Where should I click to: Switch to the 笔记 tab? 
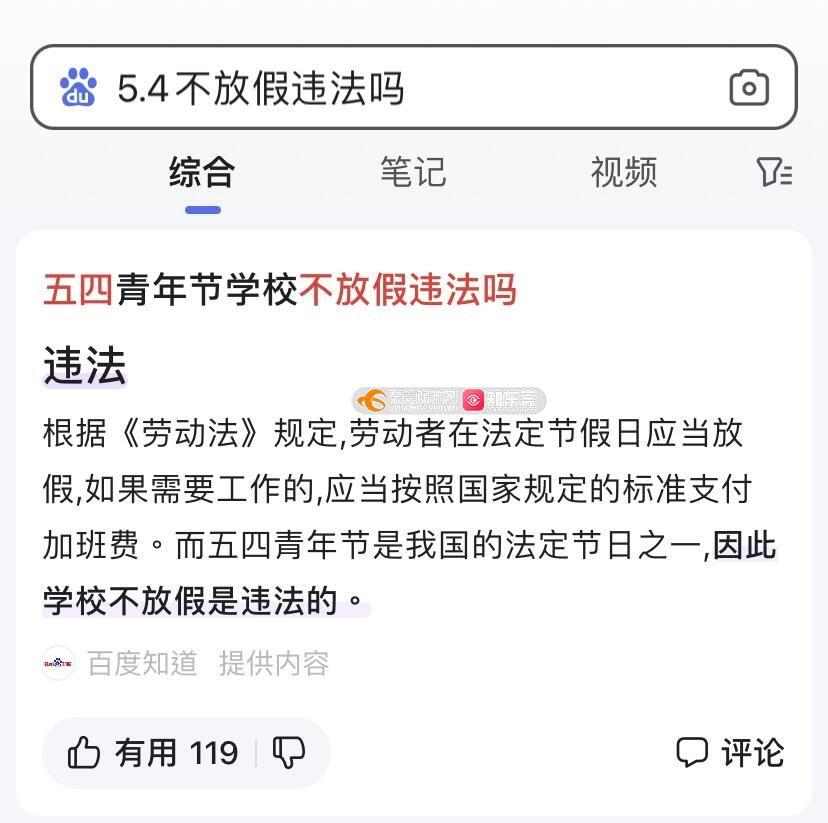point(412,173)
